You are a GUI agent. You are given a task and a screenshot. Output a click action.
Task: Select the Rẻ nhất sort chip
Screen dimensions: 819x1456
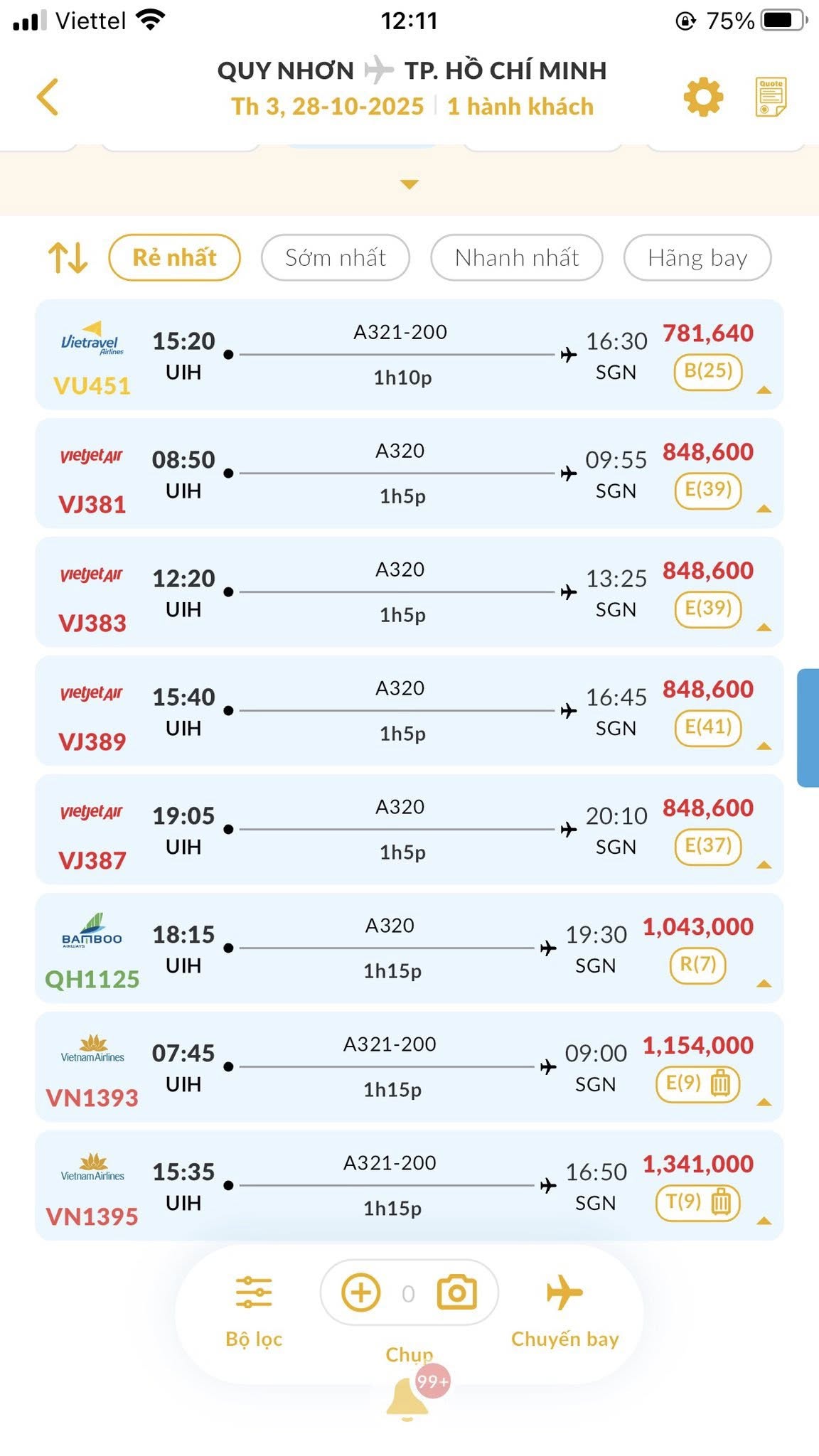point(174,257)
